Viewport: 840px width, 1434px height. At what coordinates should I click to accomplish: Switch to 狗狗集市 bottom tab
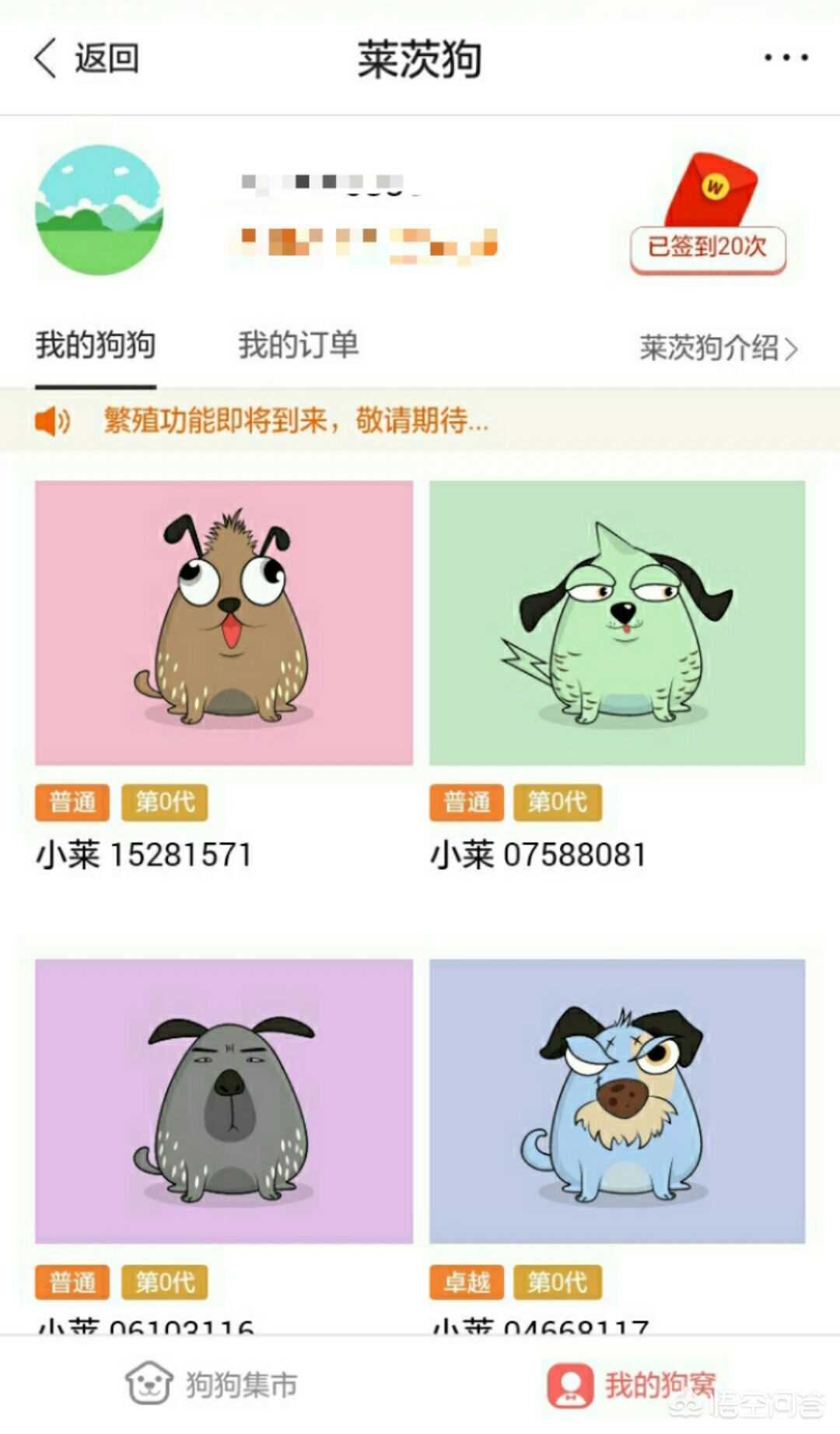[212, 1385]
